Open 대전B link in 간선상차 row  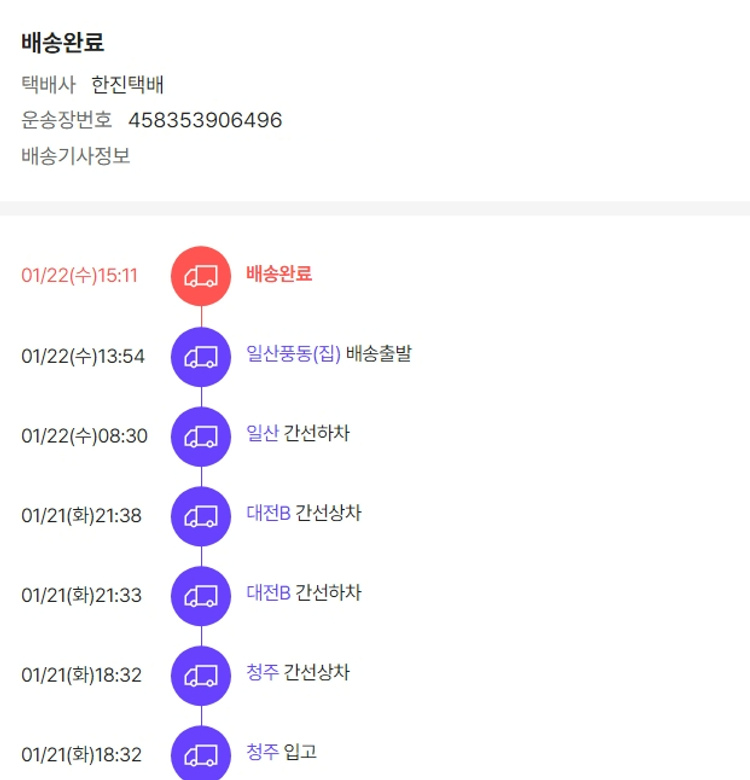pyautogui.click(x=268, y=514)
